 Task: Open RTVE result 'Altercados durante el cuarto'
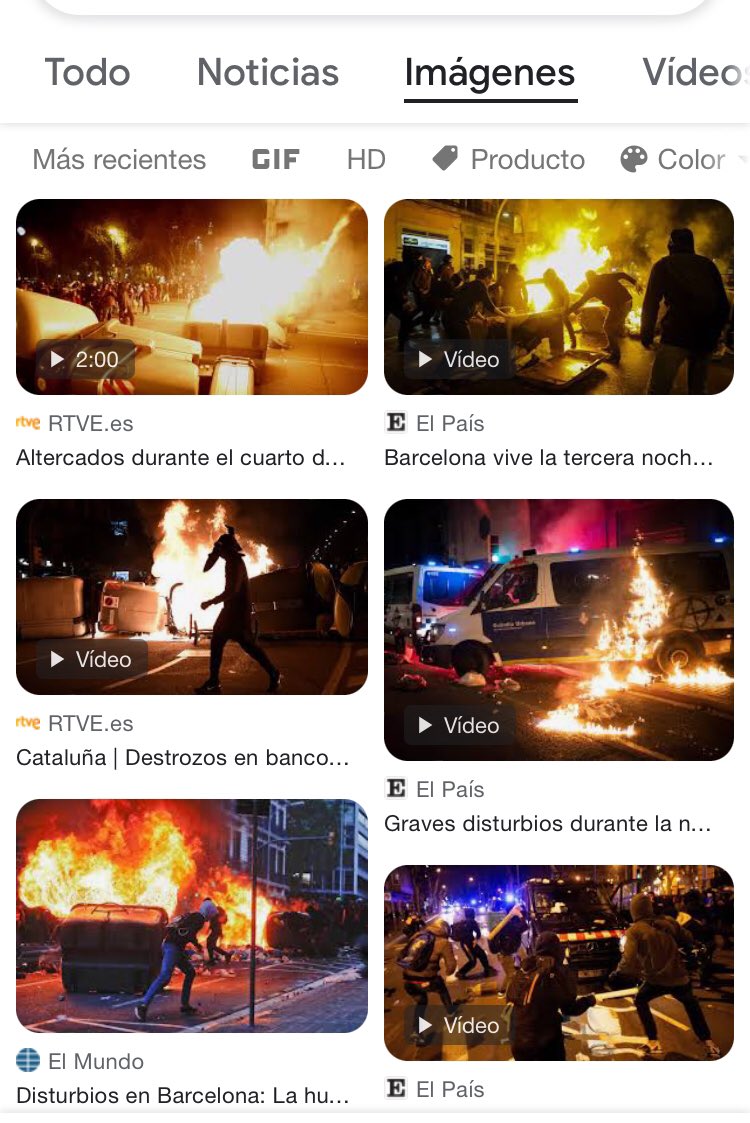coord(192,296)
